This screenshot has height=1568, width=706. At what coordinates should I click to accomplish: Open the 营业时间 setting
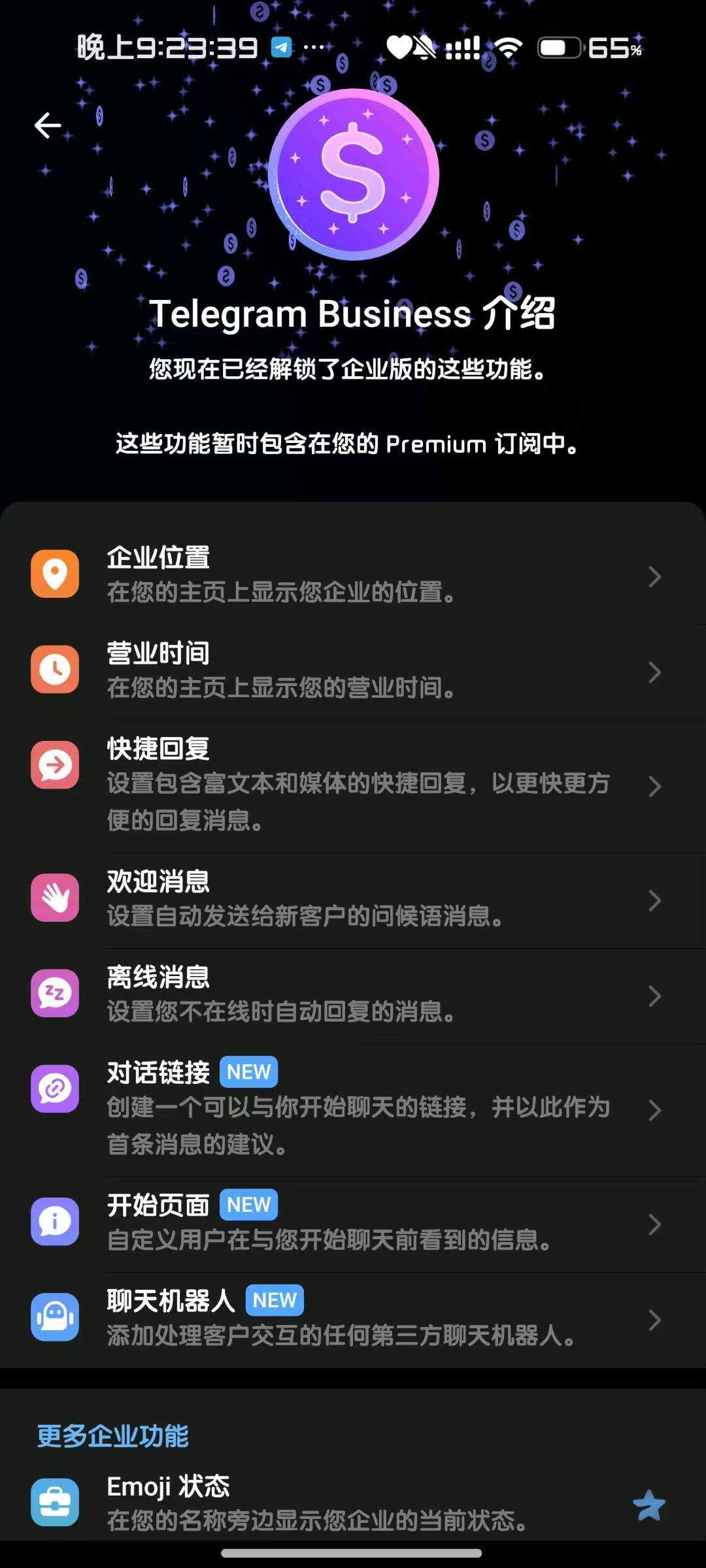(353, 670)
